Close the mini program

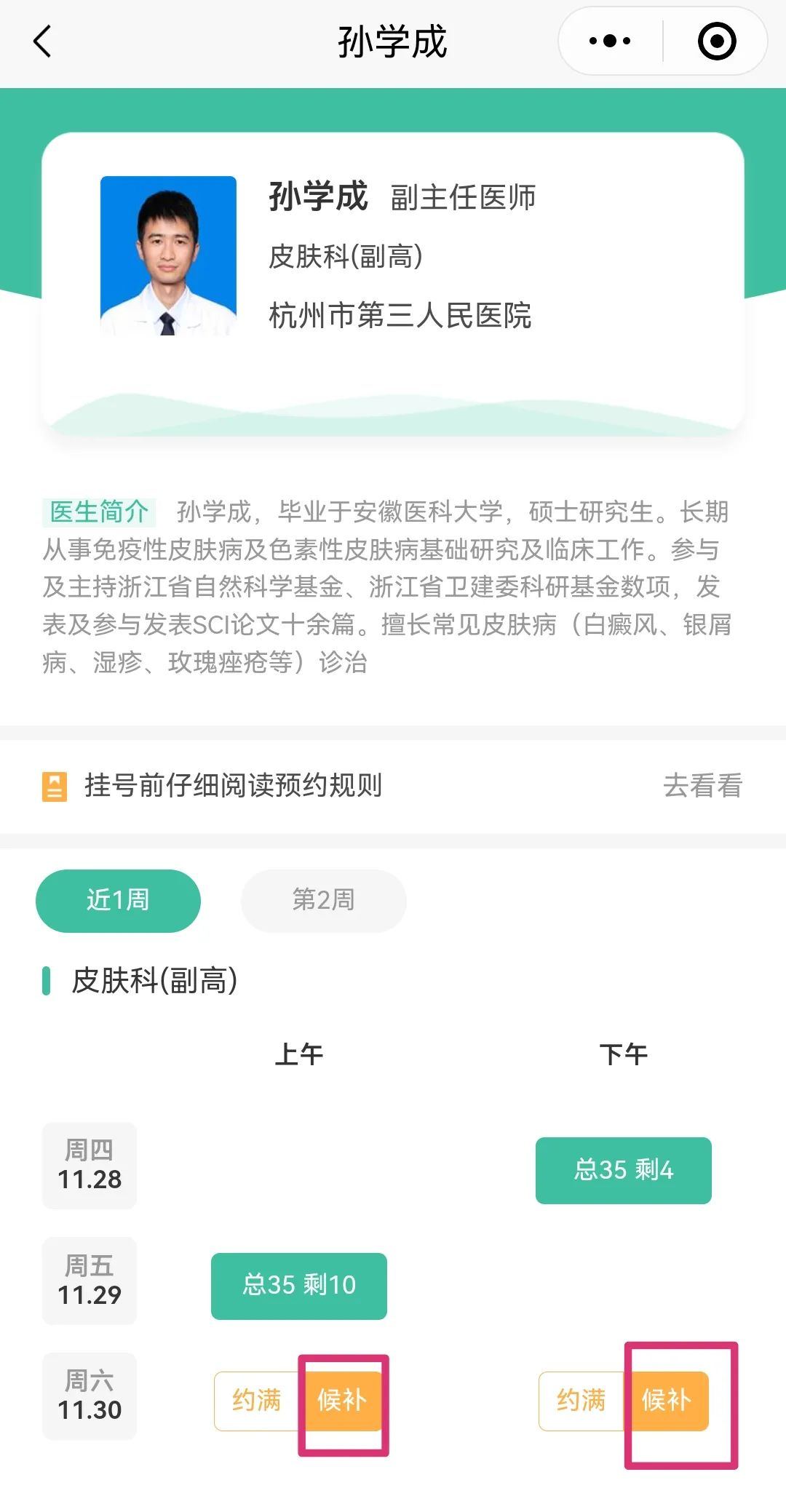pyautogui.click(x=717, y=41)
